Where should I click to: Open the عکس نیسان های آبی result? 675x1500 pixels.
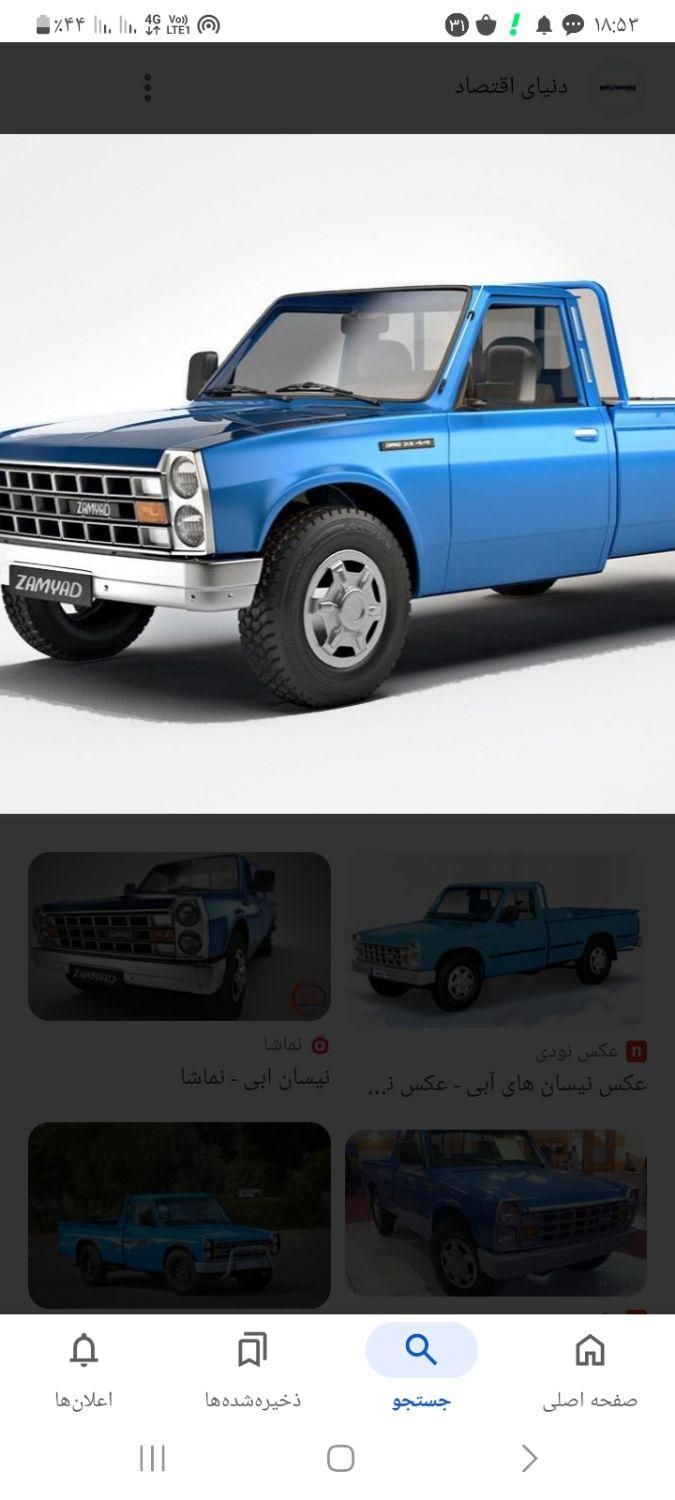[496, 938]
